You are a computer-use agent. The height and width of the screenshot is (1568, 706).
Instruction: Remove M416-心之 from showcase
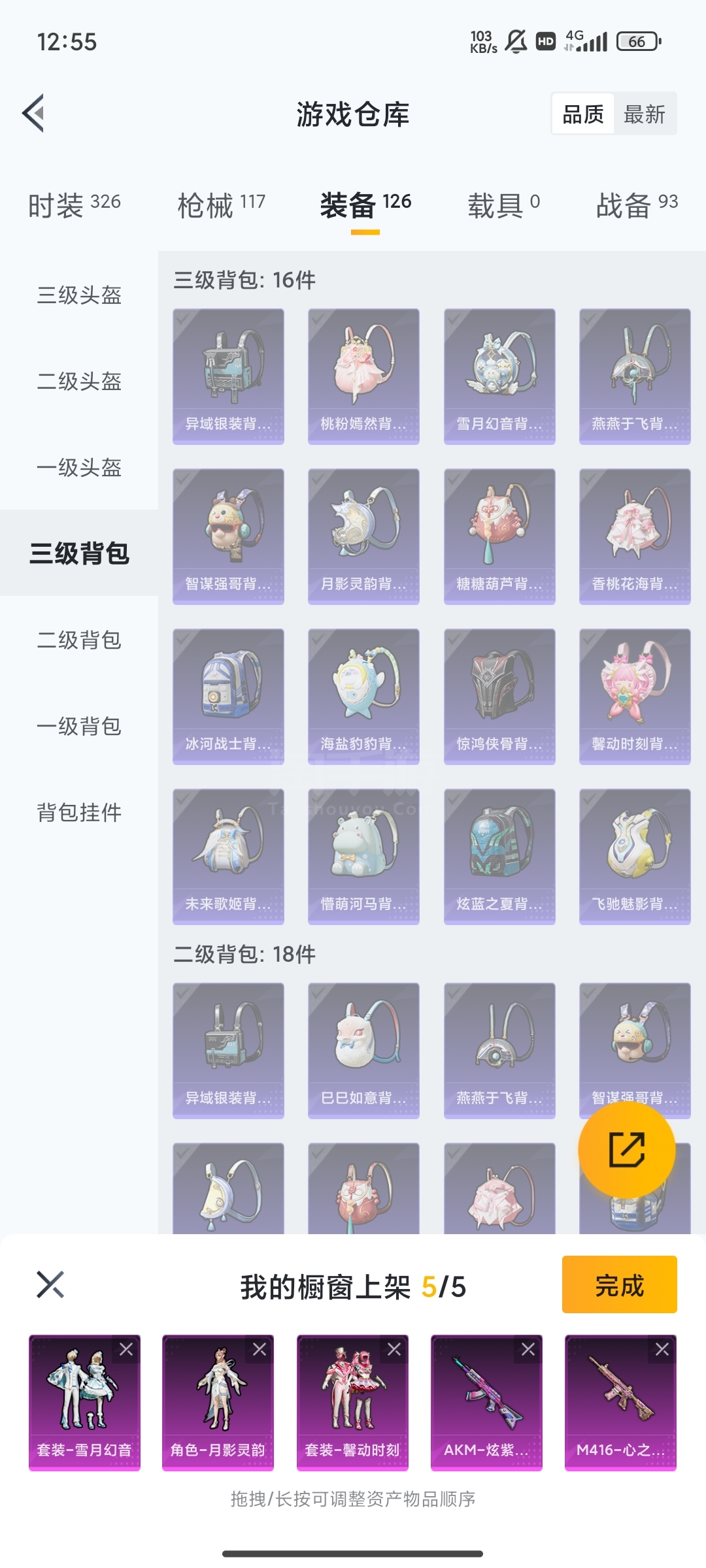[x=662, y=1349]
